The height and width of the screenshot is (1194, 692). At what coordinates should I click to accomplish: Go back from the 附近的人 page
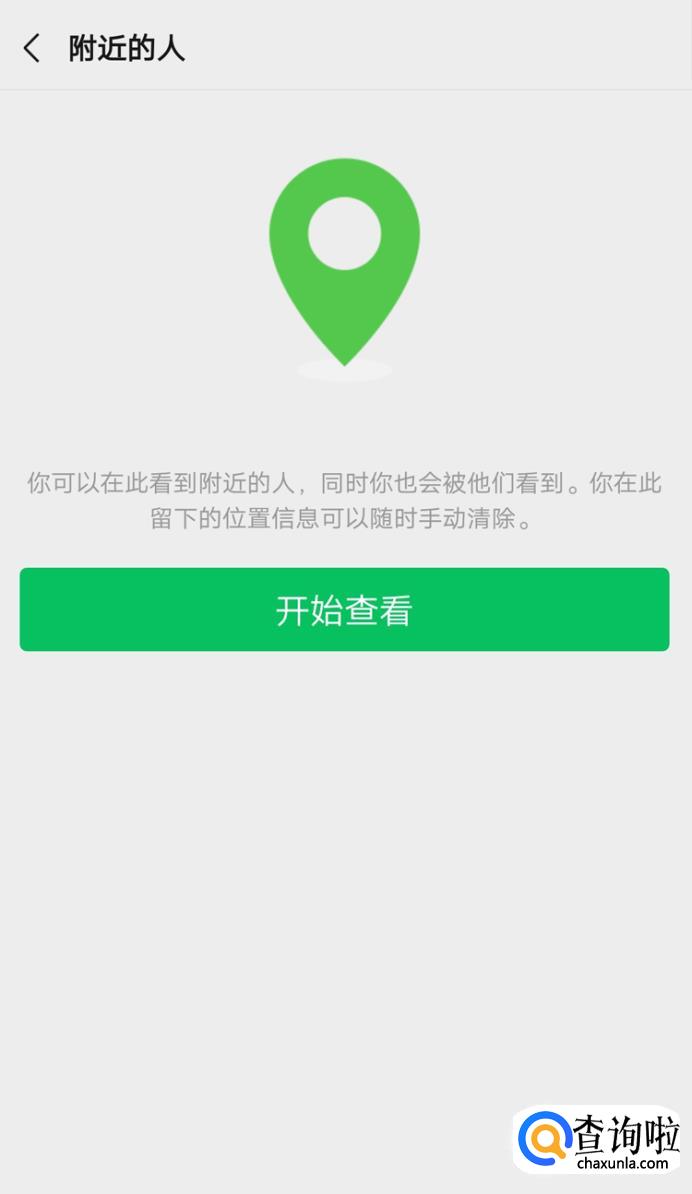(32, 48)
